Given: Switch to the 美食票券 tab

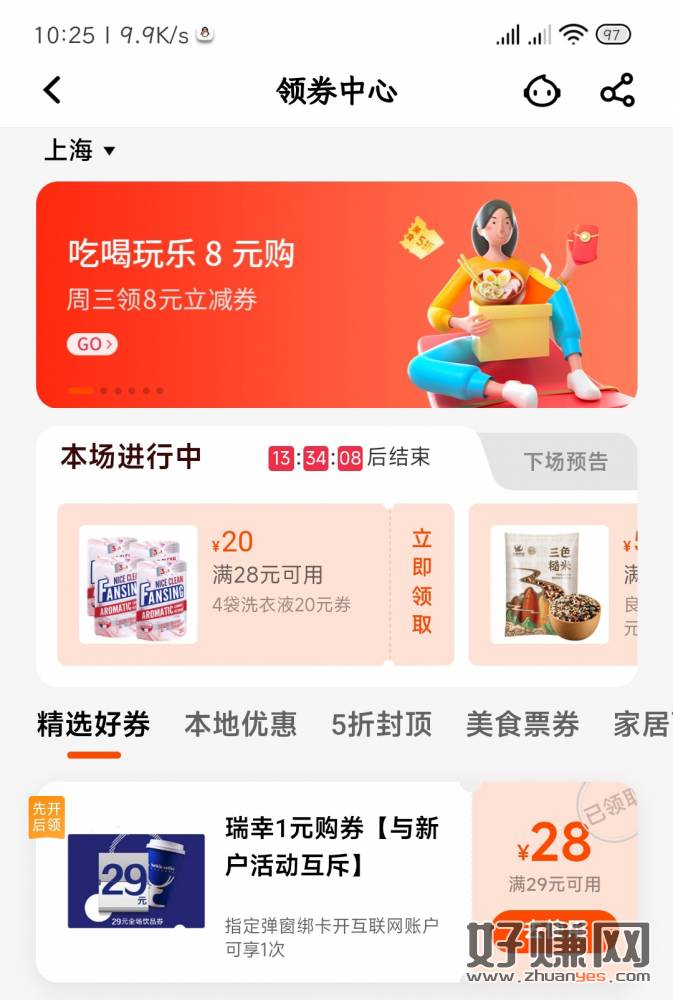Looking at the screenshot, I should pyautogui.click(x=522, y=725).
